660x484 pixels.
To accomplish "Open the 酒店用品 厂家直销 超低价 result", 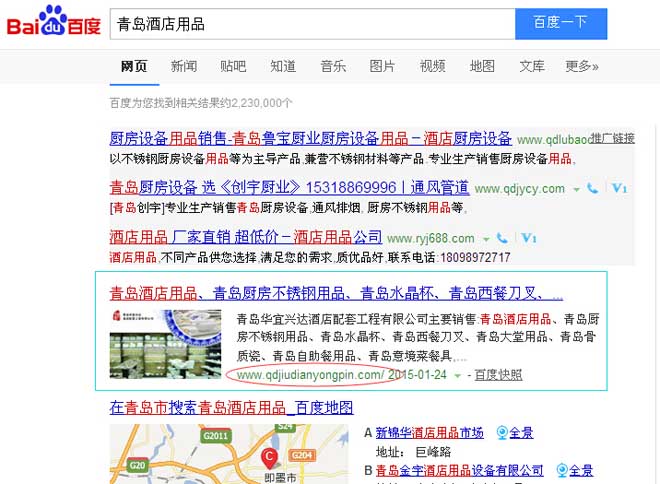I will 245,237.
